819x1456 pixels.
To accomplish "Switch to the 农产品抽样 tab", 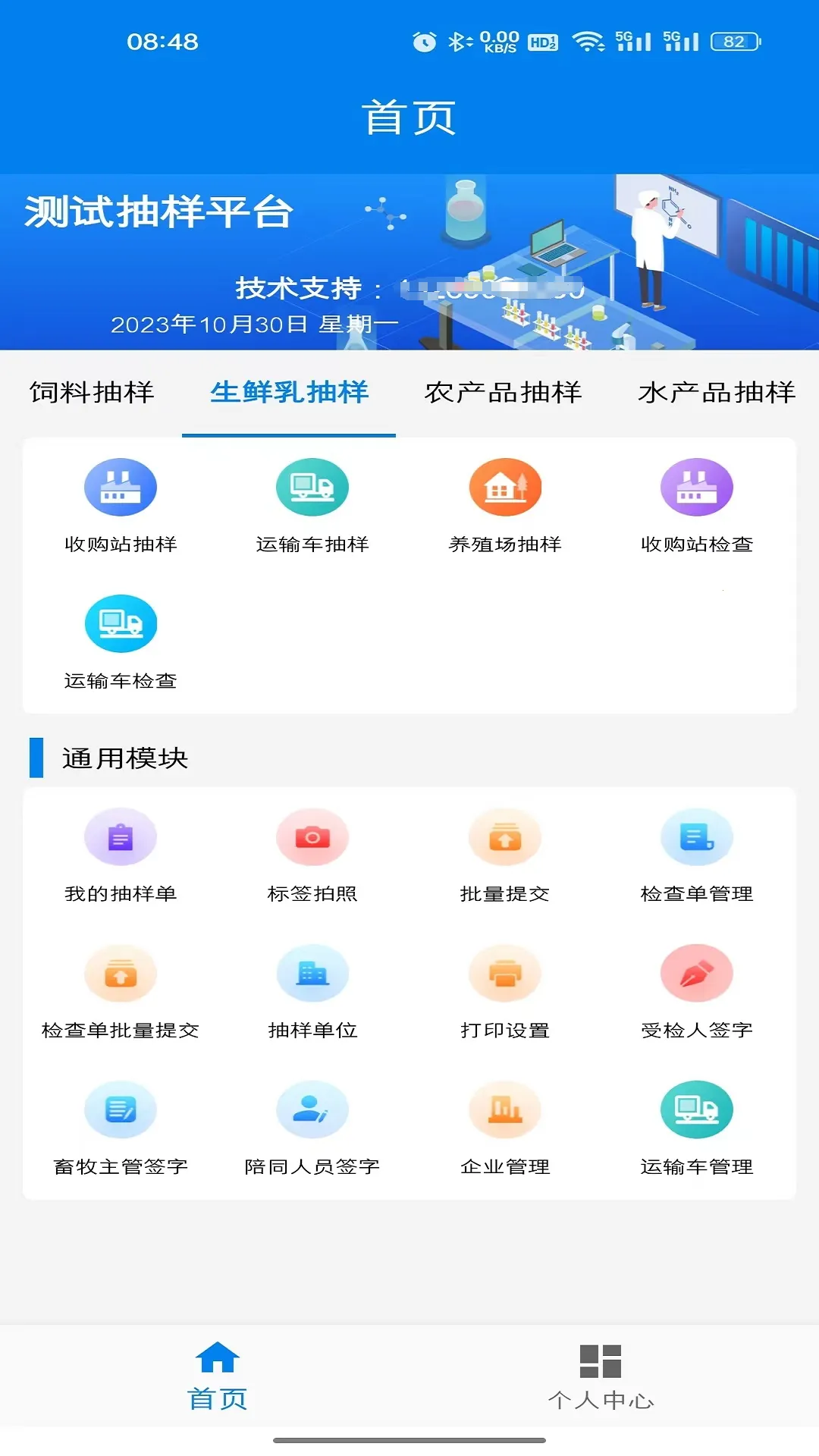I will pos(502,393).
